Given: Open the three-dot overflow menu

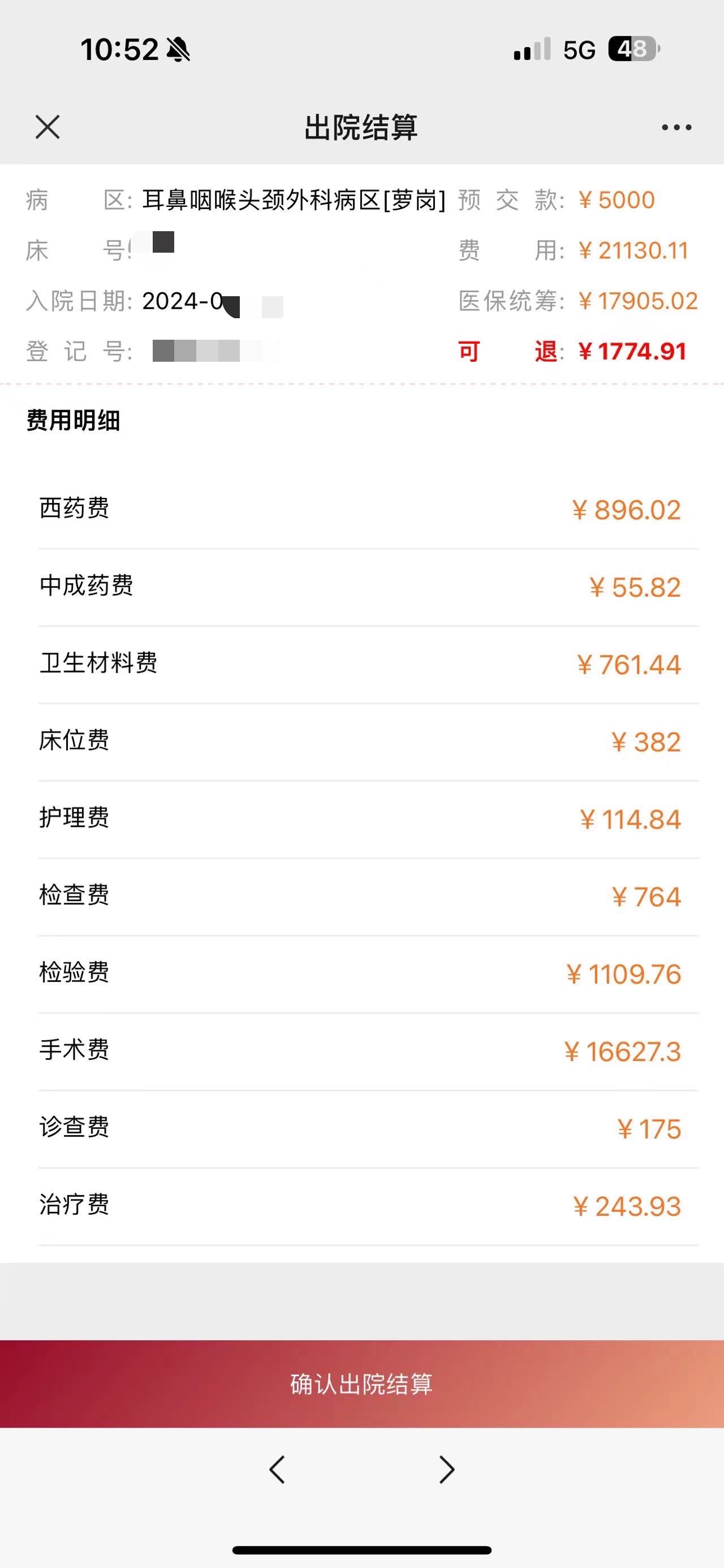Looking at the screenshot, I should [x=676, y=127].
